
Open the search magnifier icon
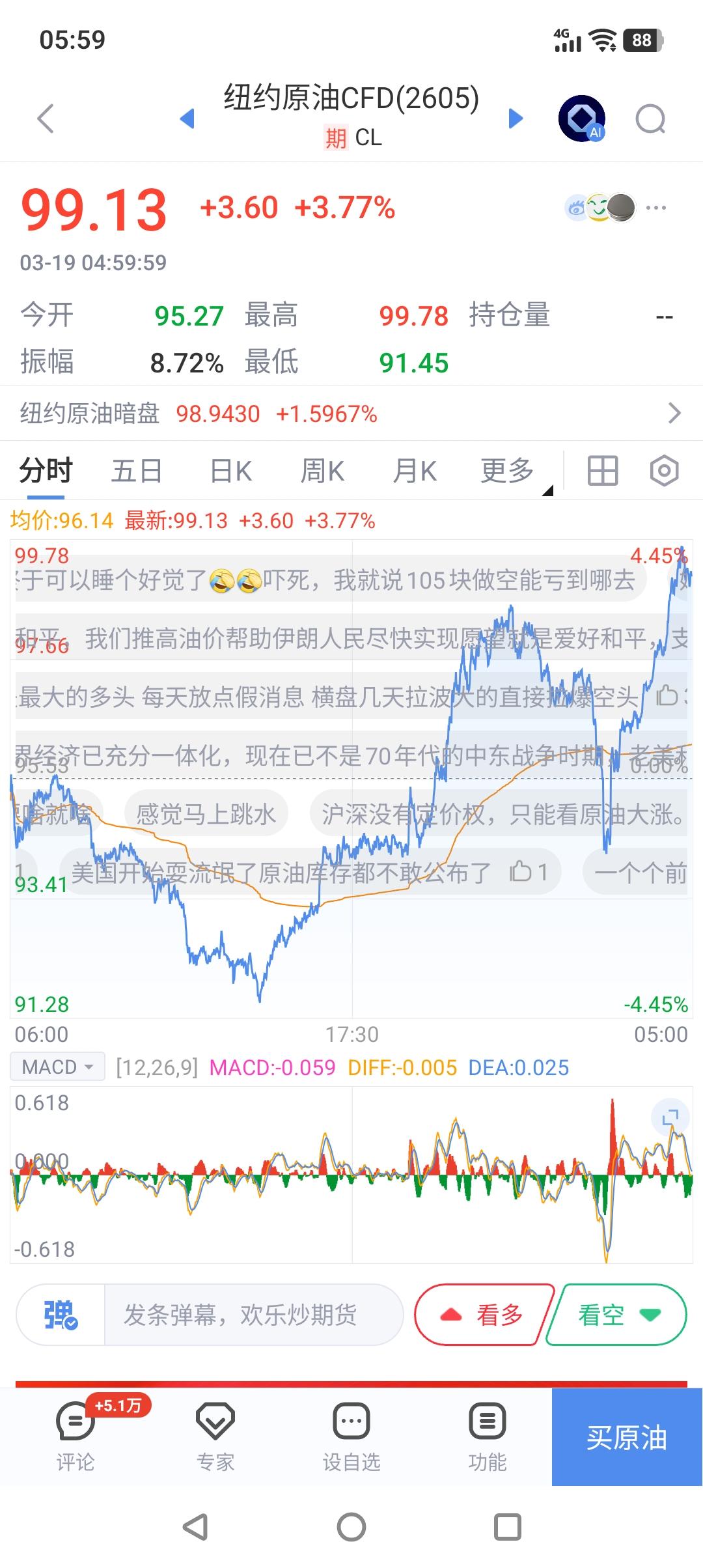pyautogui.click(x=650, y=119)
